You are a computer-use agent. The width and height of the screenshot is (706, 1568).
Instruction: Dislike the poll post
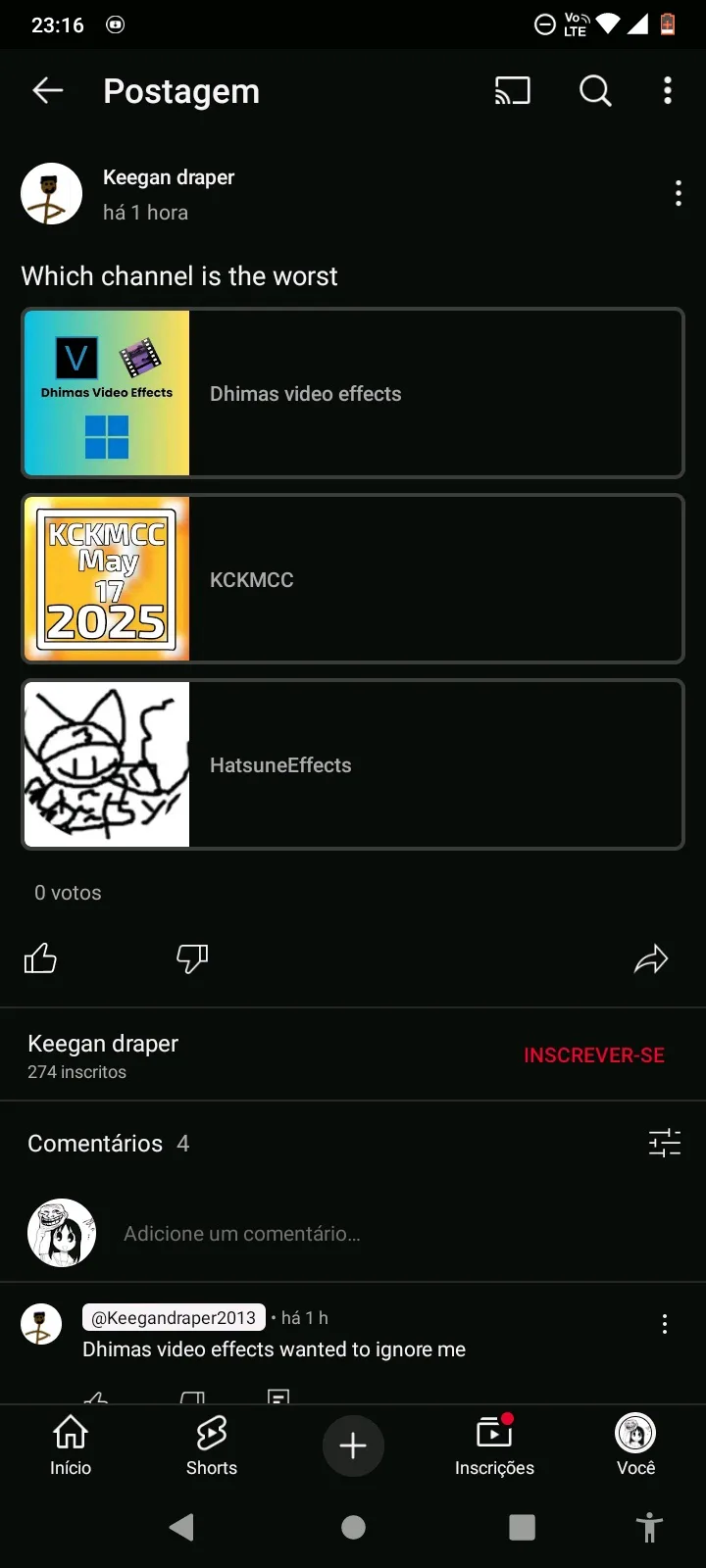pyautogui.click(x=192, y=958)
